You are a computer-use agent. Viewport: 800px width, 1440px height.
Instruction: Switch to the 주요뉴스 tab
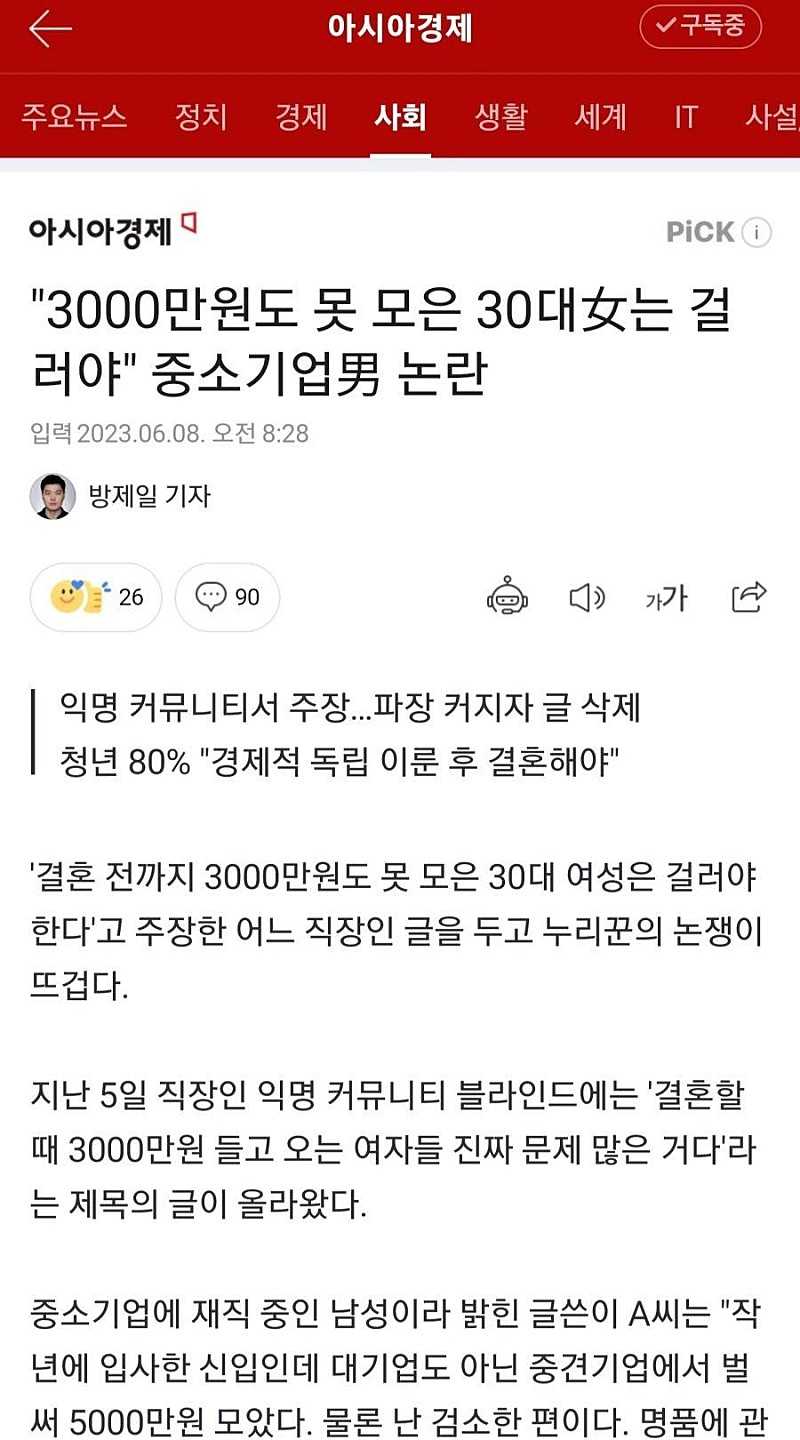(x=74, y=117)
